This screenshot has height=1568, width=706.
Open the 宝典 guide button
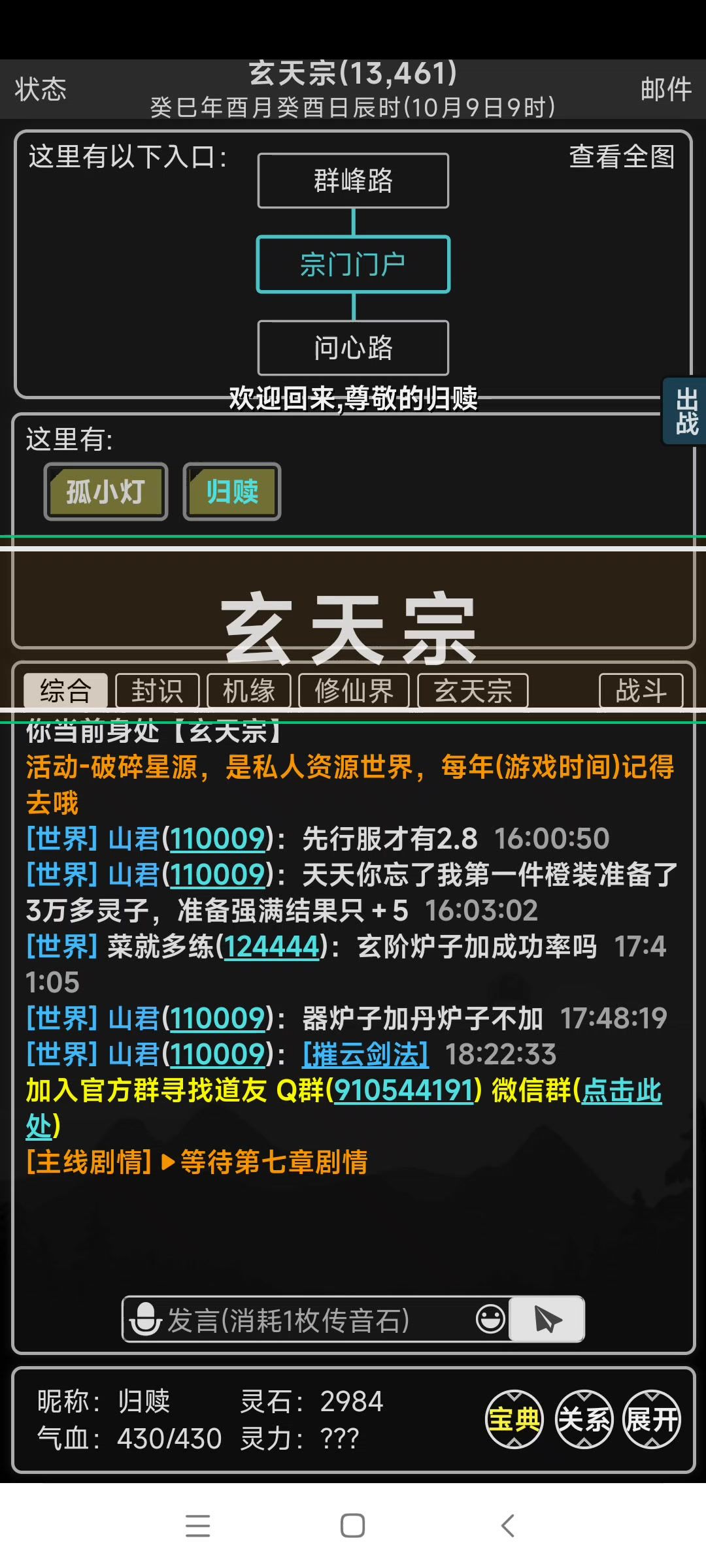pyautogui.click(x=514, y=1419)
